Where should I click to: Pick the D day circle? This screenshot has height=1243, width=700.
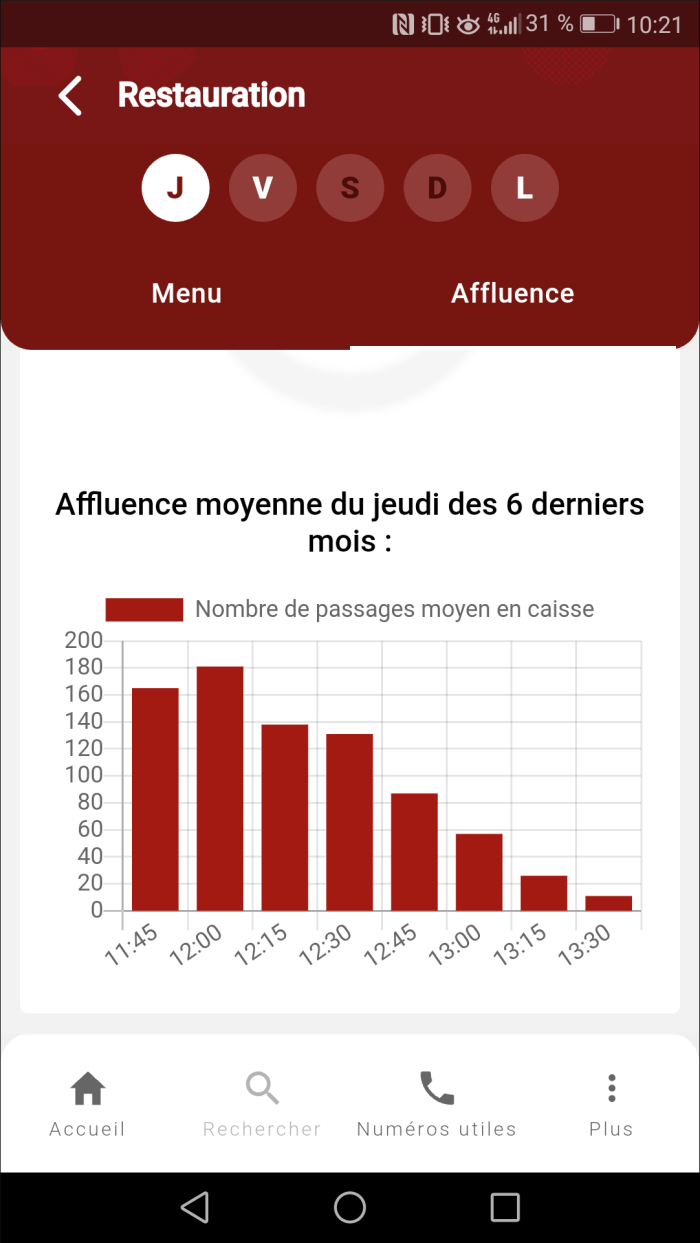(437, 187)
